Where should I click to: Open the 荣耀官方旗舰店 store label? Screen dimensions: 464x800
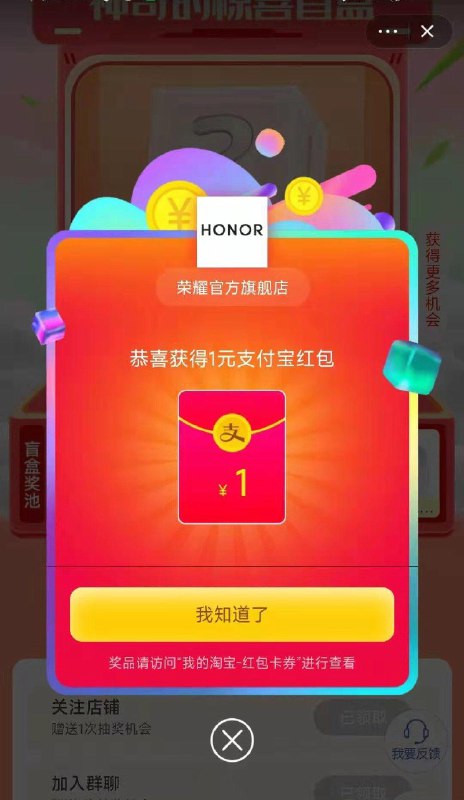tap(232, 288)
